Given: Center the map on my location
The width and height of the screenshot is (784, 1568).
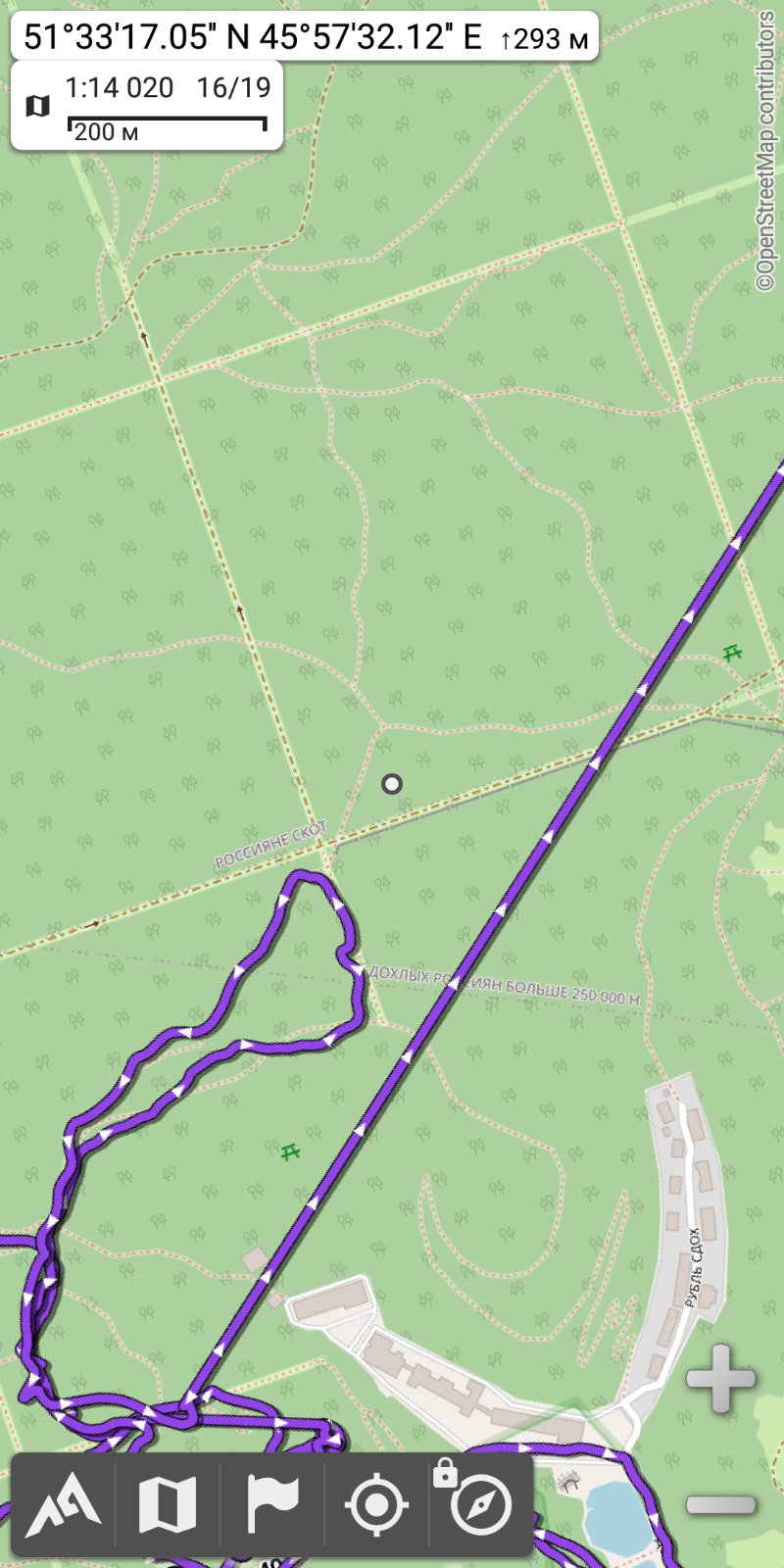Looking at the screenshot, I should tap(377, 1504).
